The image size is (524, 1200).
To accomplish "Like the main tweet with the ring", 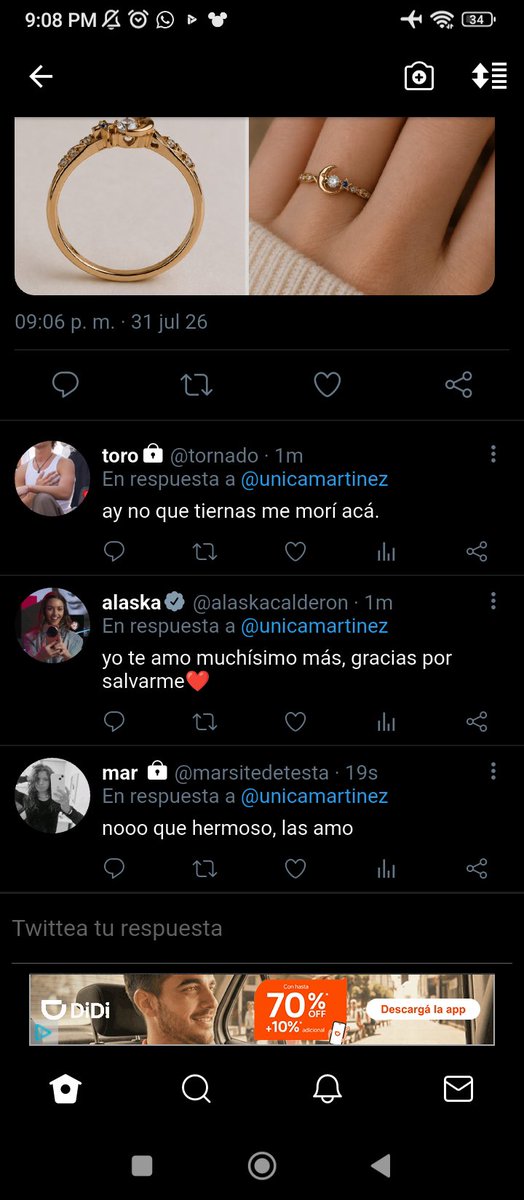I will (x=327, y=385).
